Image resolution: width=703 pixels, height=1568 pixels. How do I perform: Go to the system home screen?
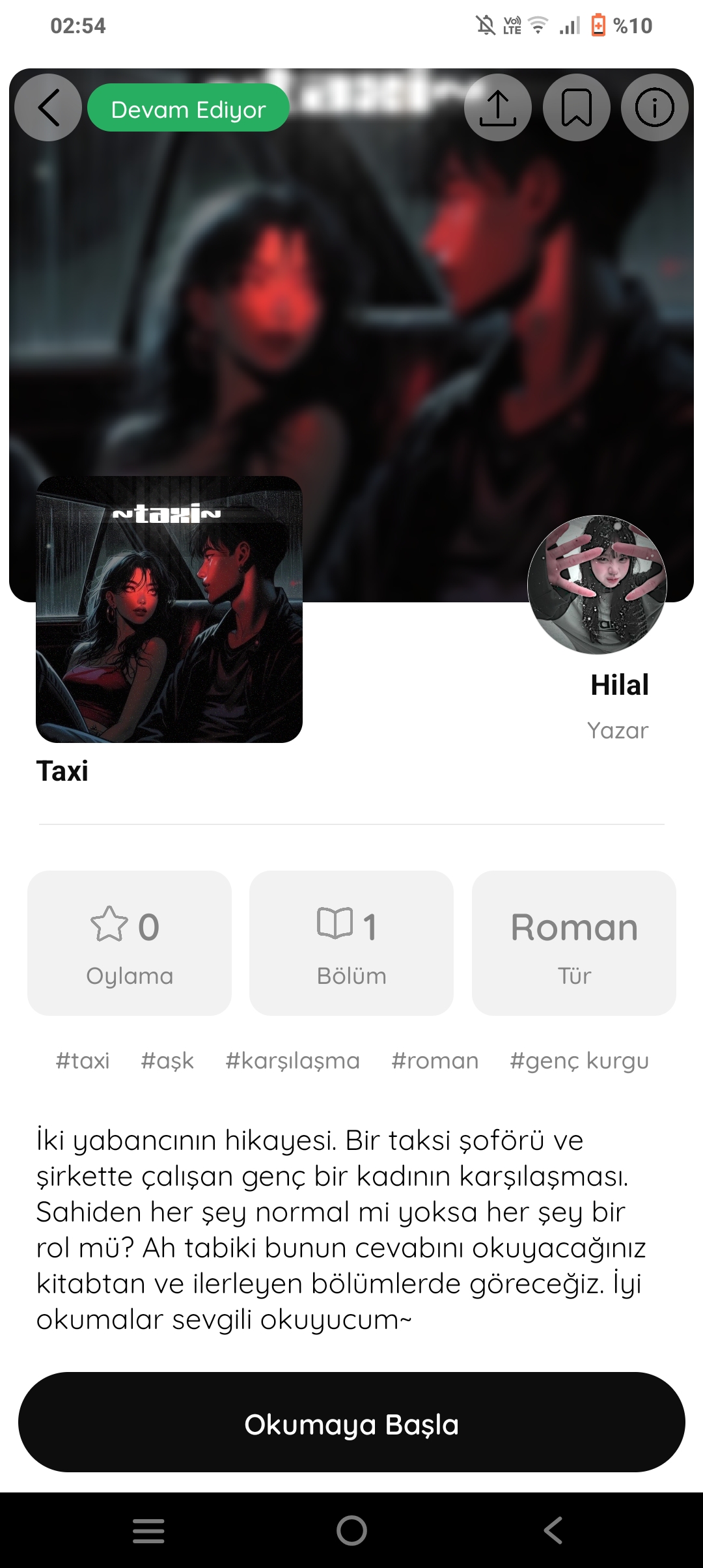tap(351, 1530)
